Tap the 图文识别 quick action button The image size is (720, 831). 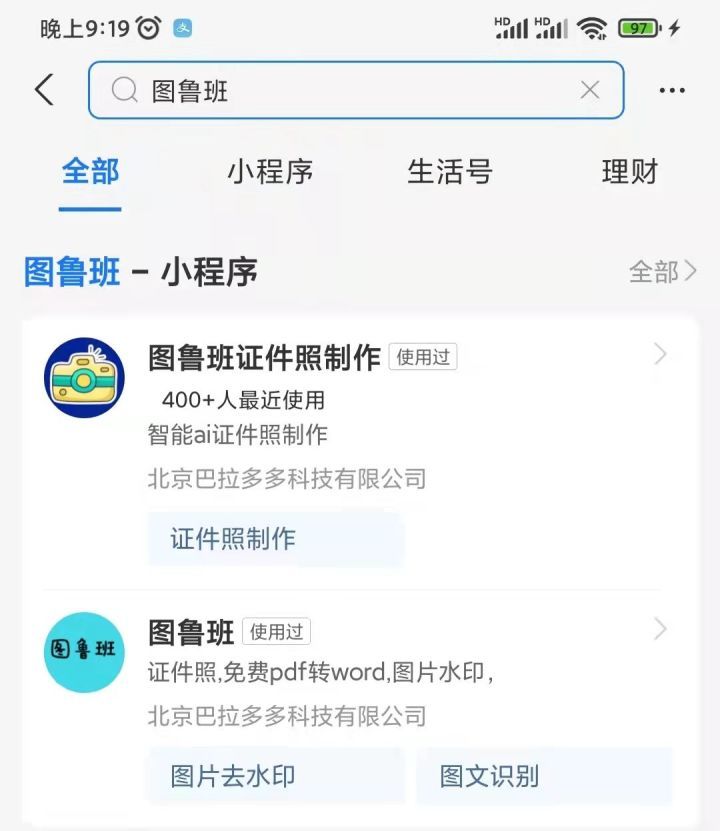click(544, 776)
